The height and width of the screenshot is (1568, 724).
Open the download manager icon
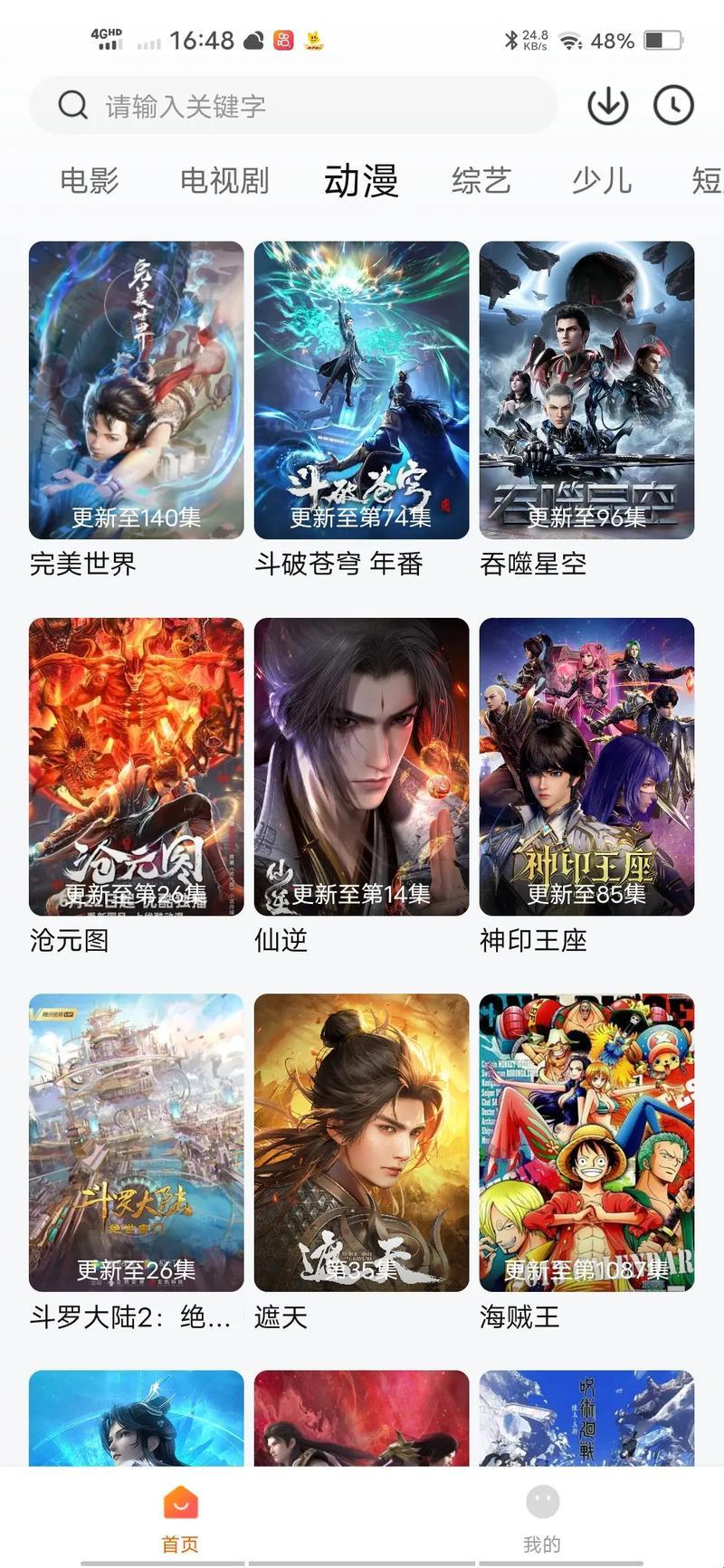[x=607, y=105]
